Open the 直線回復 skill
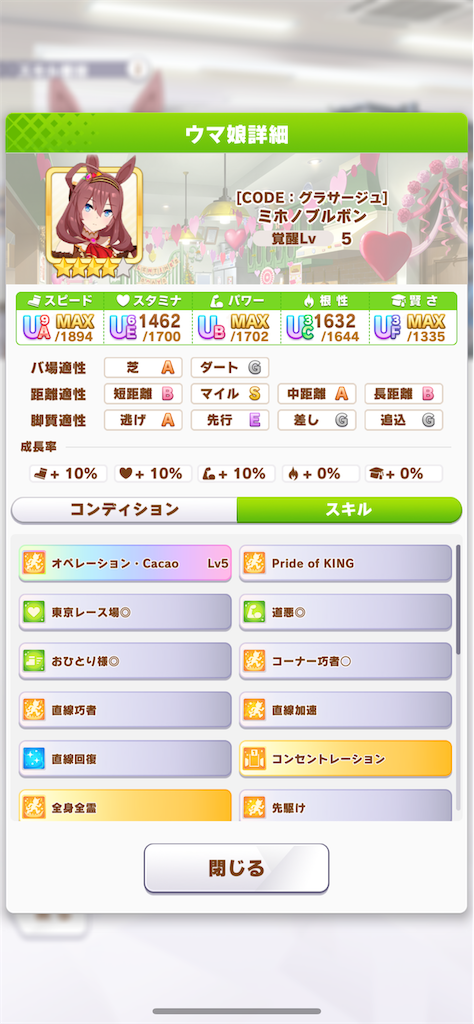Screen dimensions: 474x1024 tap(125, 759)
